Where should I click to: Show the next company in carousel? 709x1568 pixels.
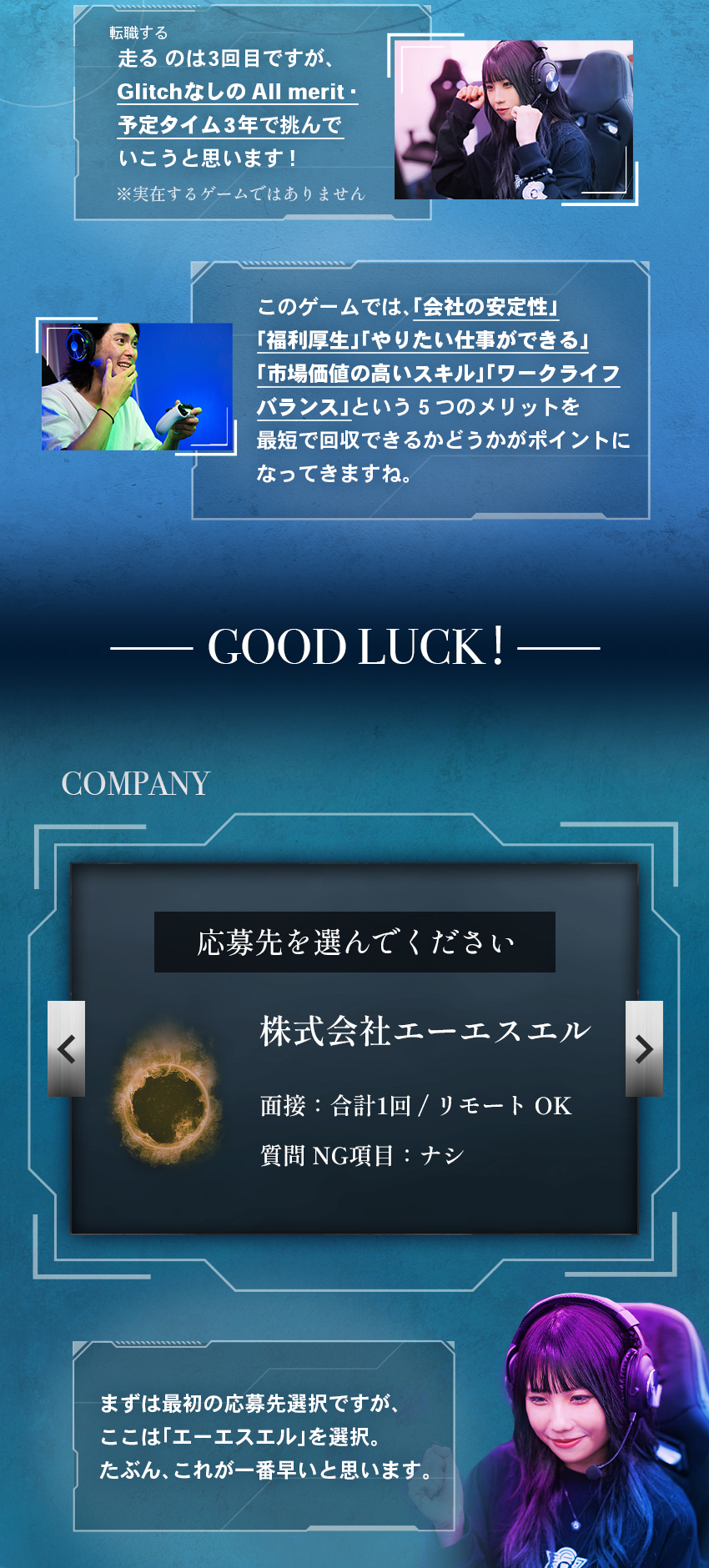[x=644, y=1048]
